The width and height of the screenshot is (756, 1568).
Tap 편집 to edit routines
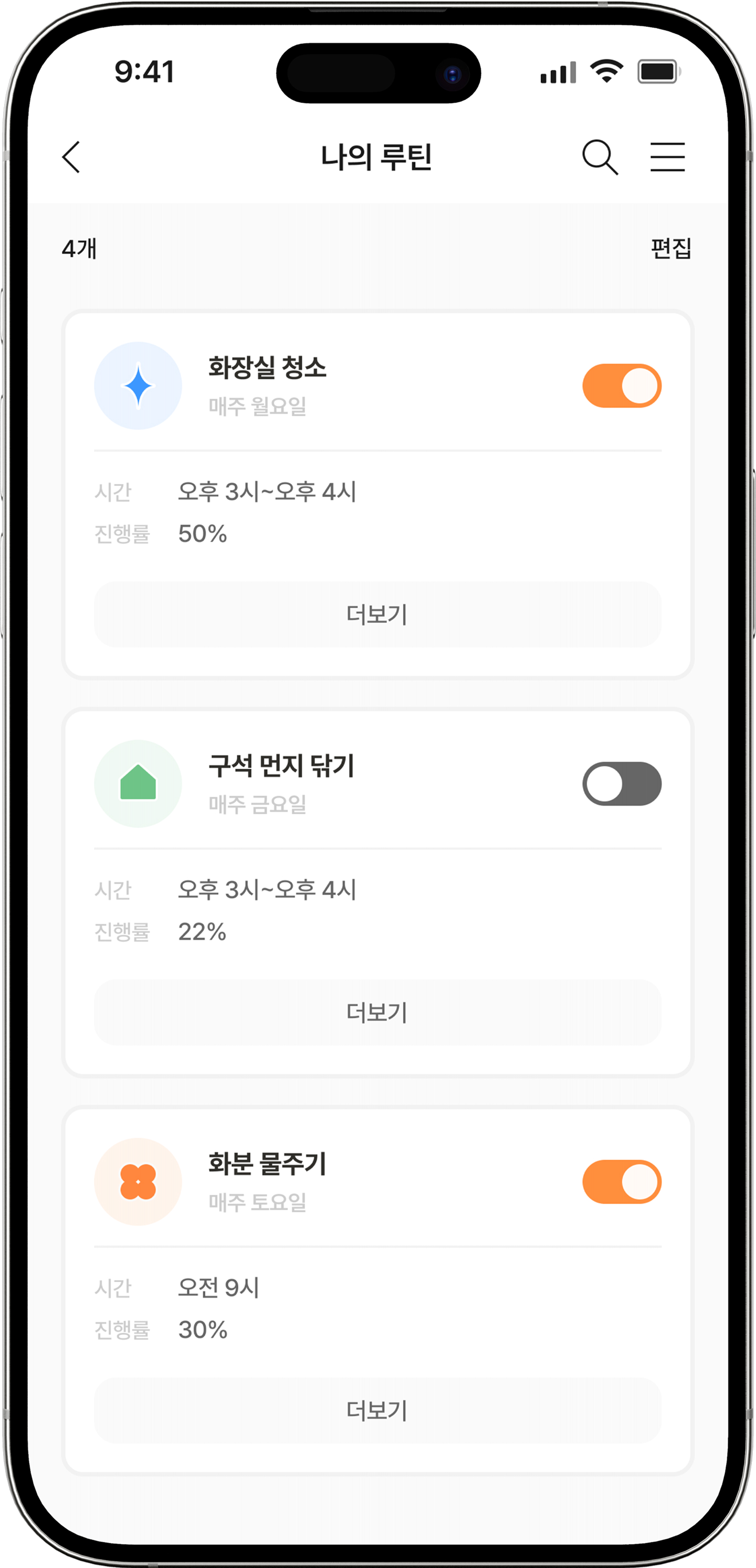pyautogui.click(x=670, y=248)
